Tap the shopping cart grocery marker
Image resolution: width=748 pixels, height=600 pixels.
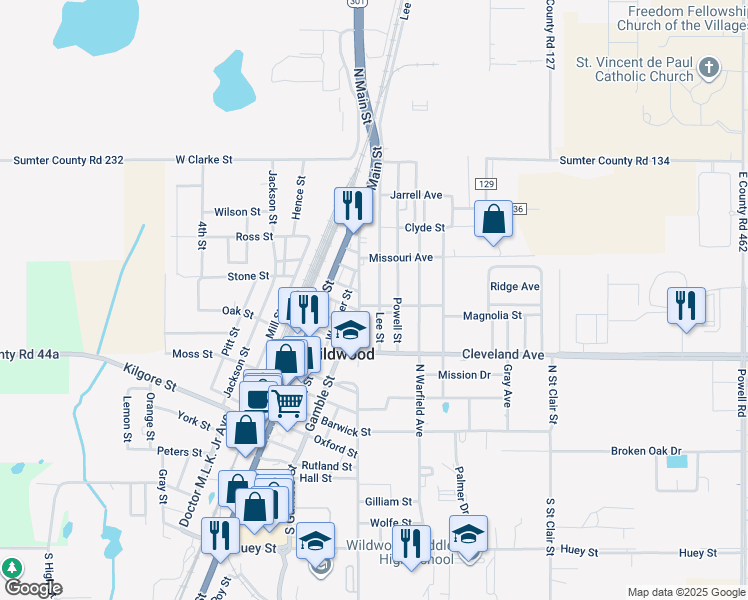coord(288,408)
